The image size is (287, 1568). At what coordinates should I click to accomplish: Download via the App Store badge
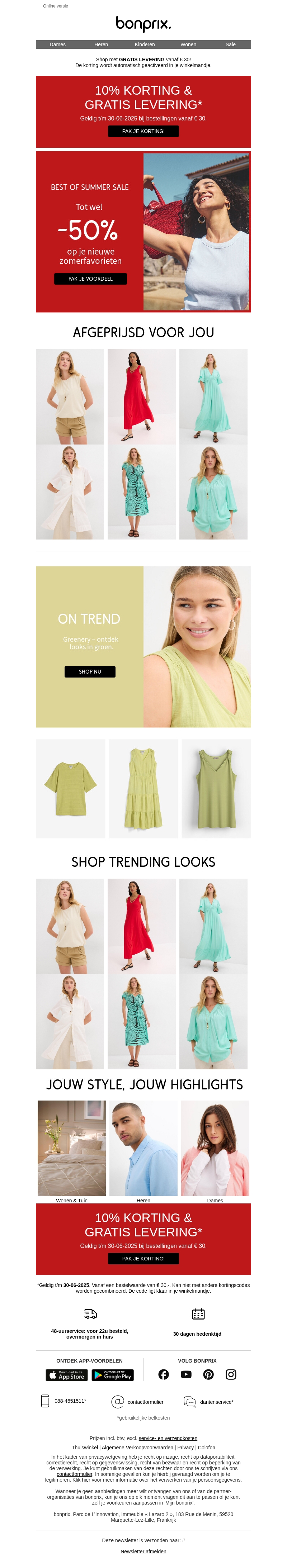[66, 1375]
